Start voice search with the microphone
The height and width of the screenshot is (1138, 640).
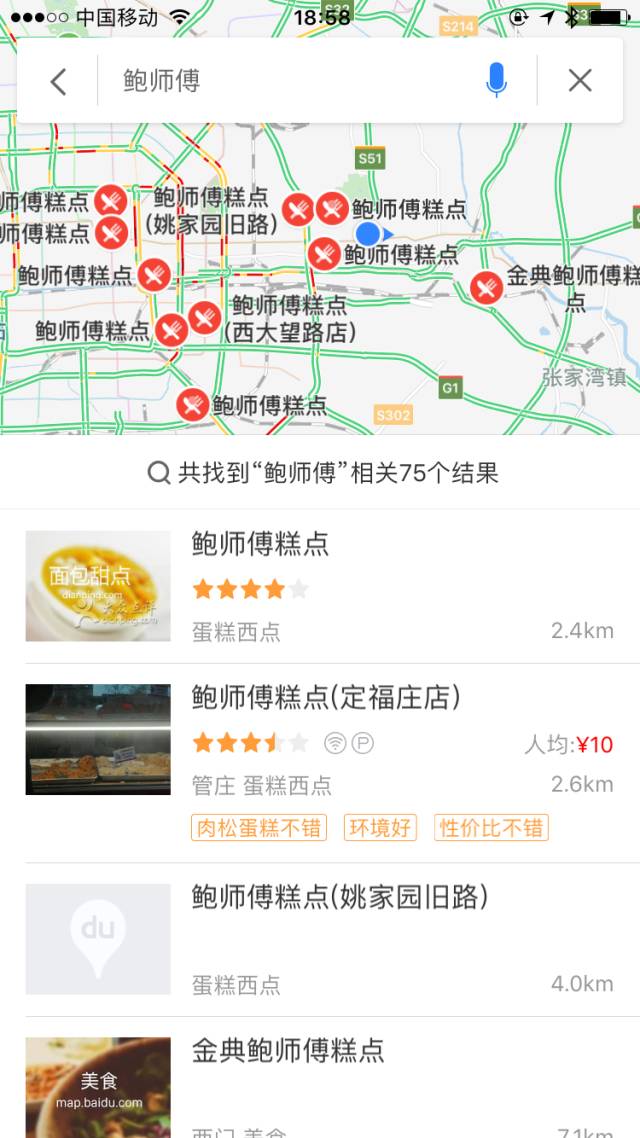click(496, 80)
